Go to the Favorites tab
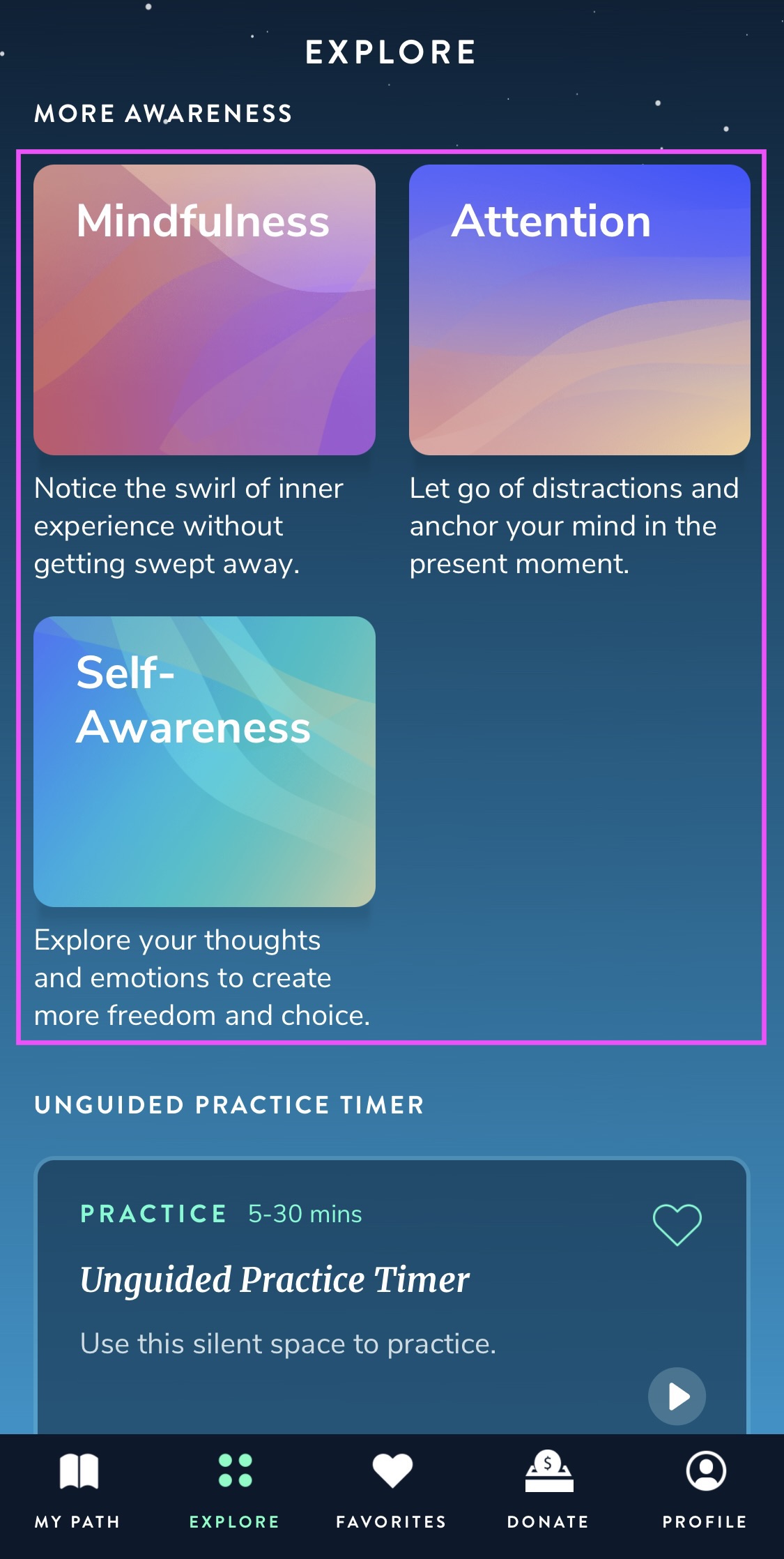The width and height of the screenshot is (784, 1559). click(392, 1488)
